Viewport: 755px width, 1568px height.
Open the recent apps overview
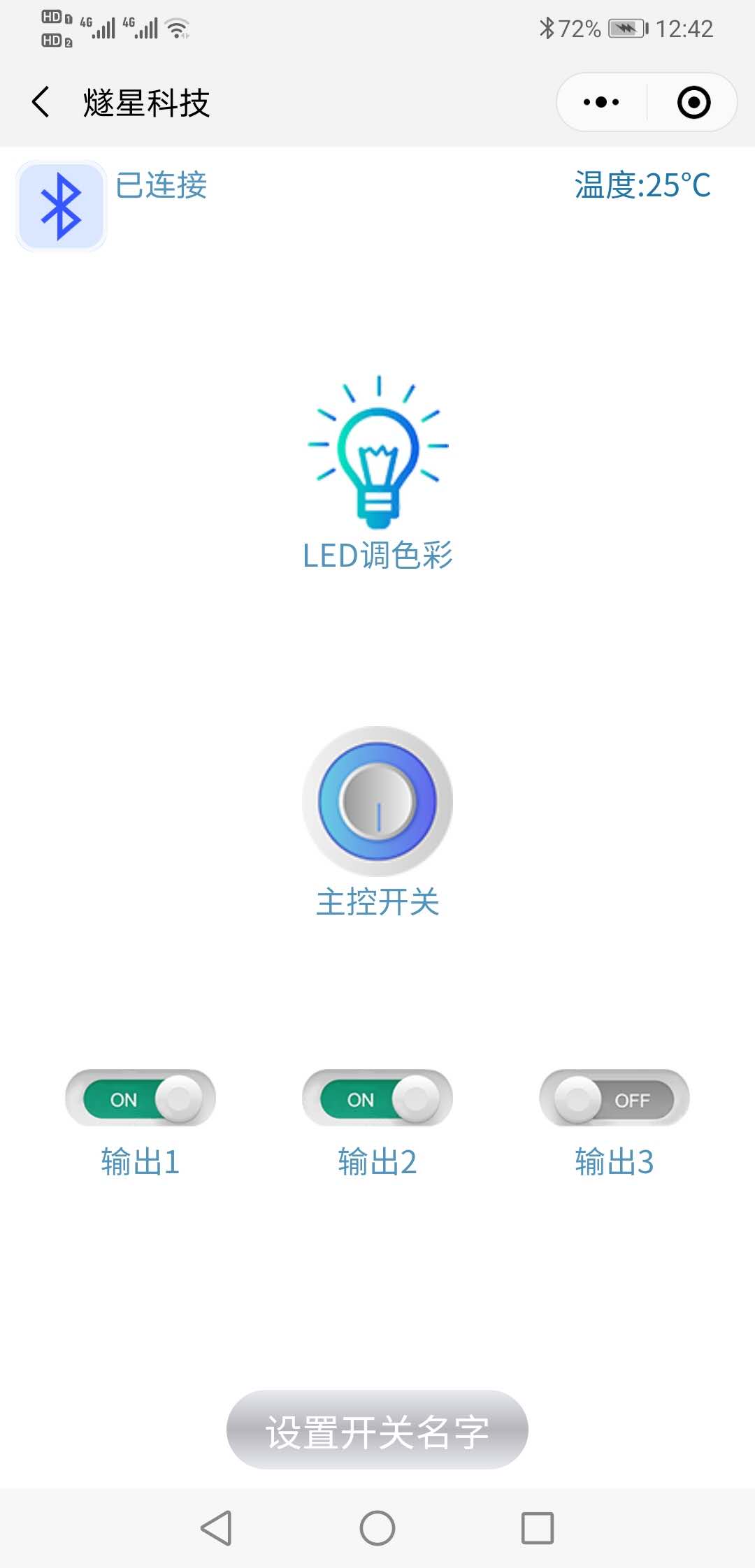(x=538, y=1528)
